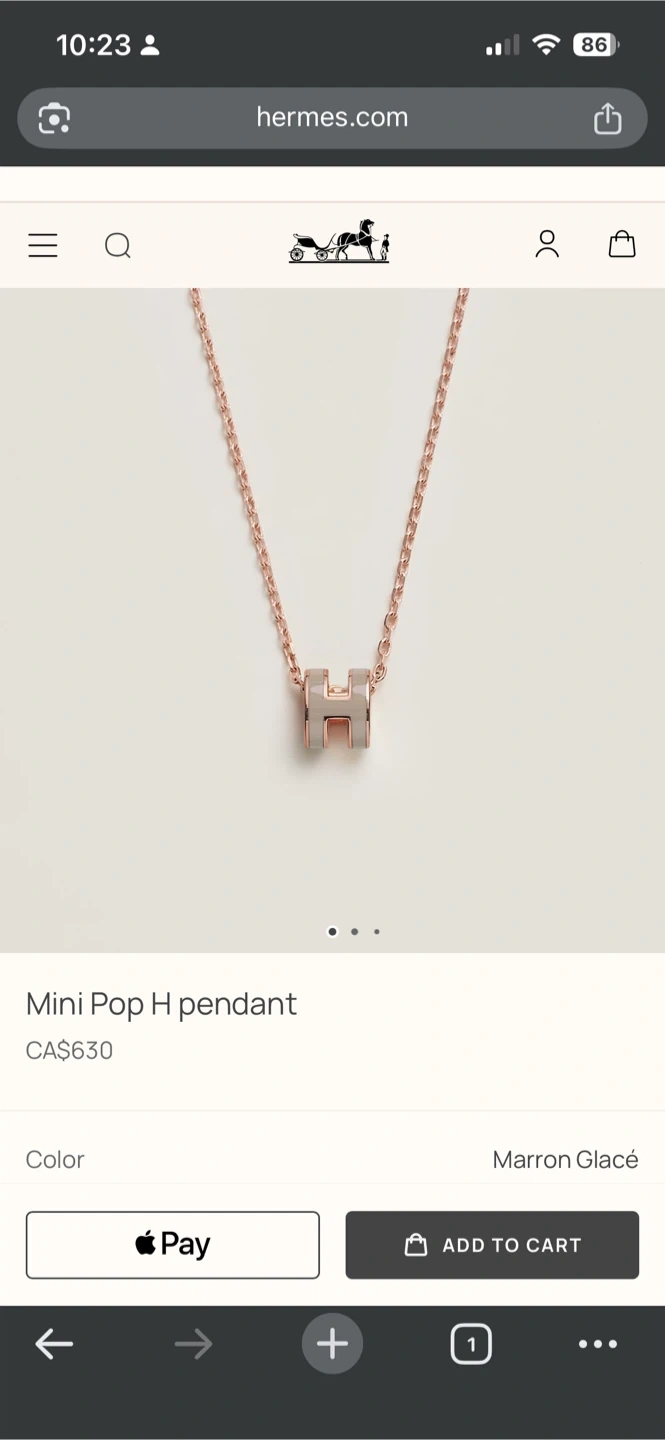Open the site search
The width and height of the screenshot is (665, 1440).
coord(118,245)
